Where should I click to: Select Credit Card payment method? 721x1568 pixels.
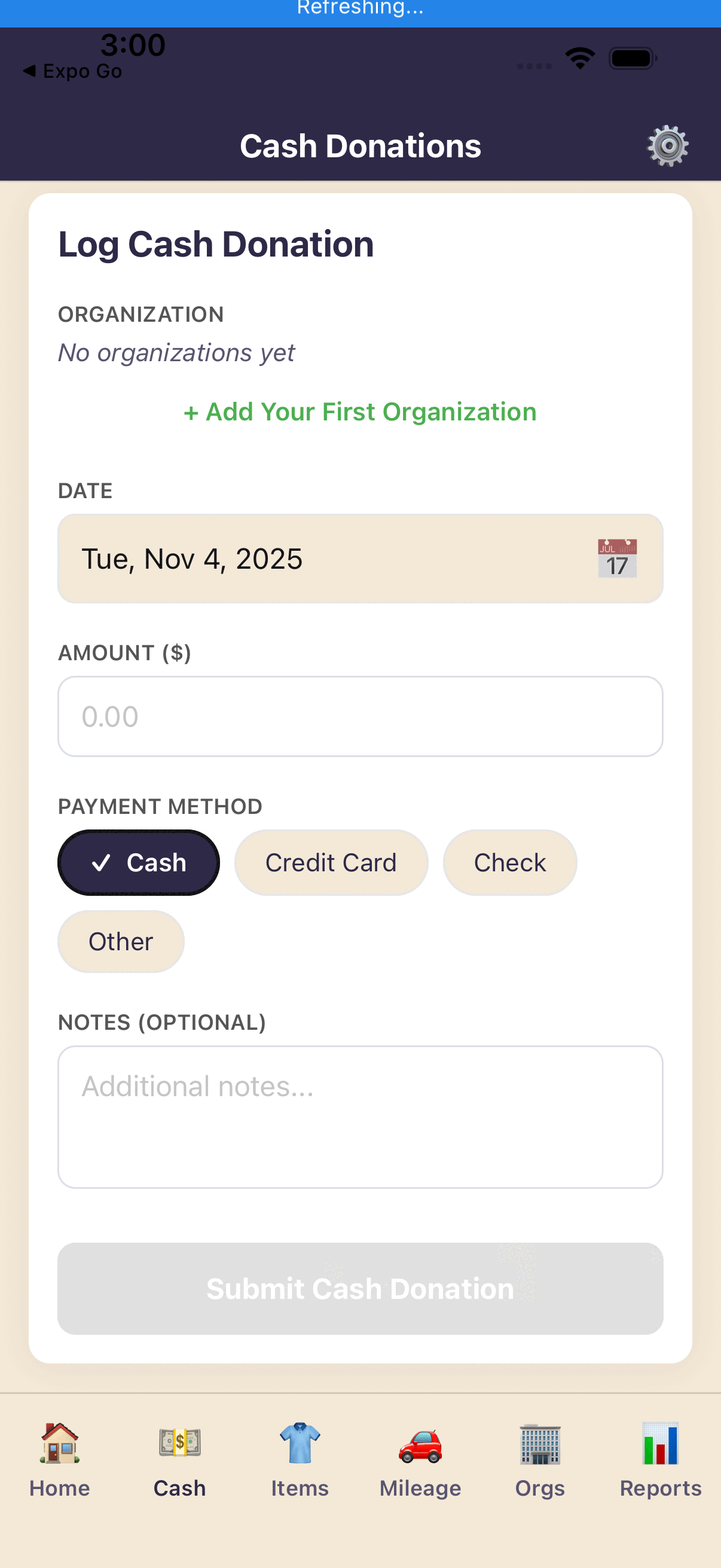pos(331,862)
